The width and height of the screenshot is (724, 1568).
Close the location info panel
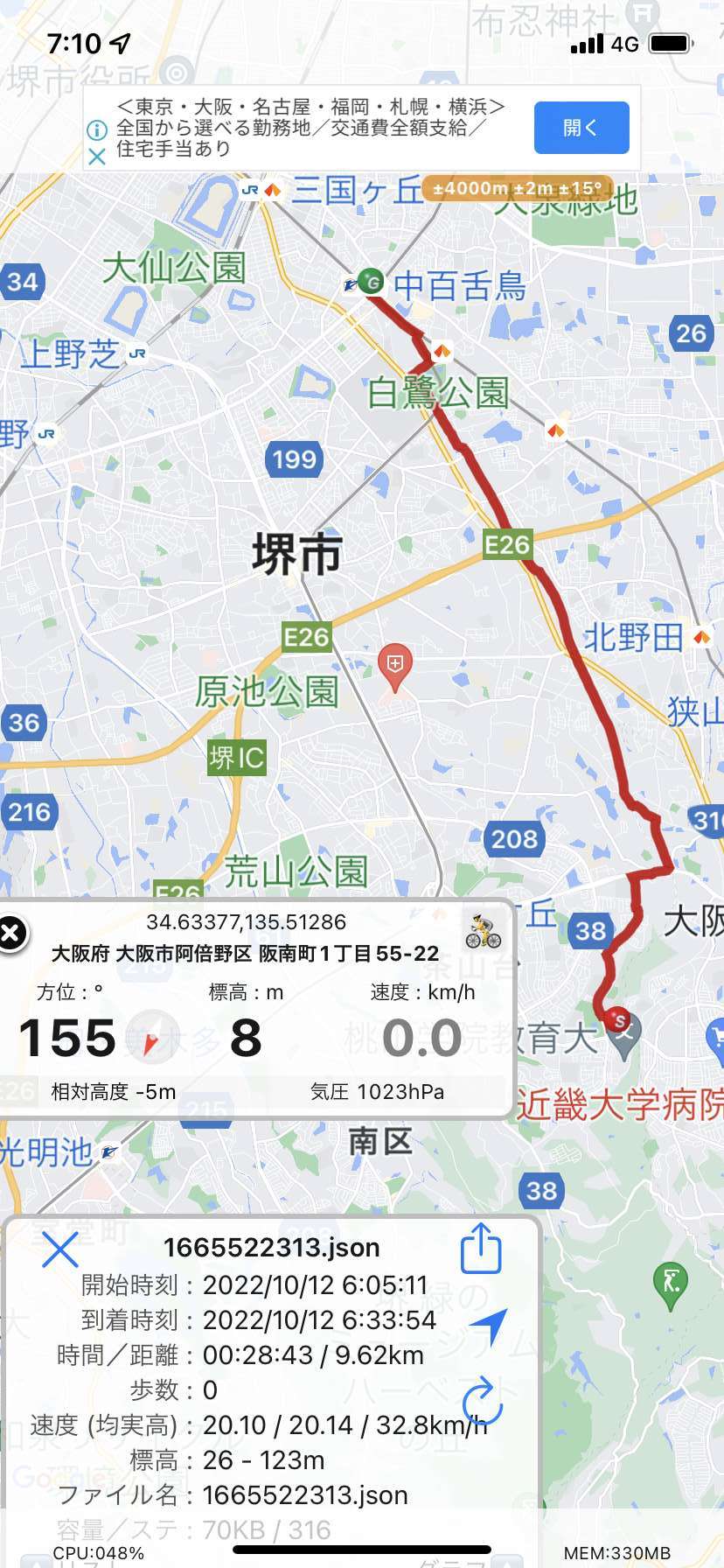pos(10,933)
